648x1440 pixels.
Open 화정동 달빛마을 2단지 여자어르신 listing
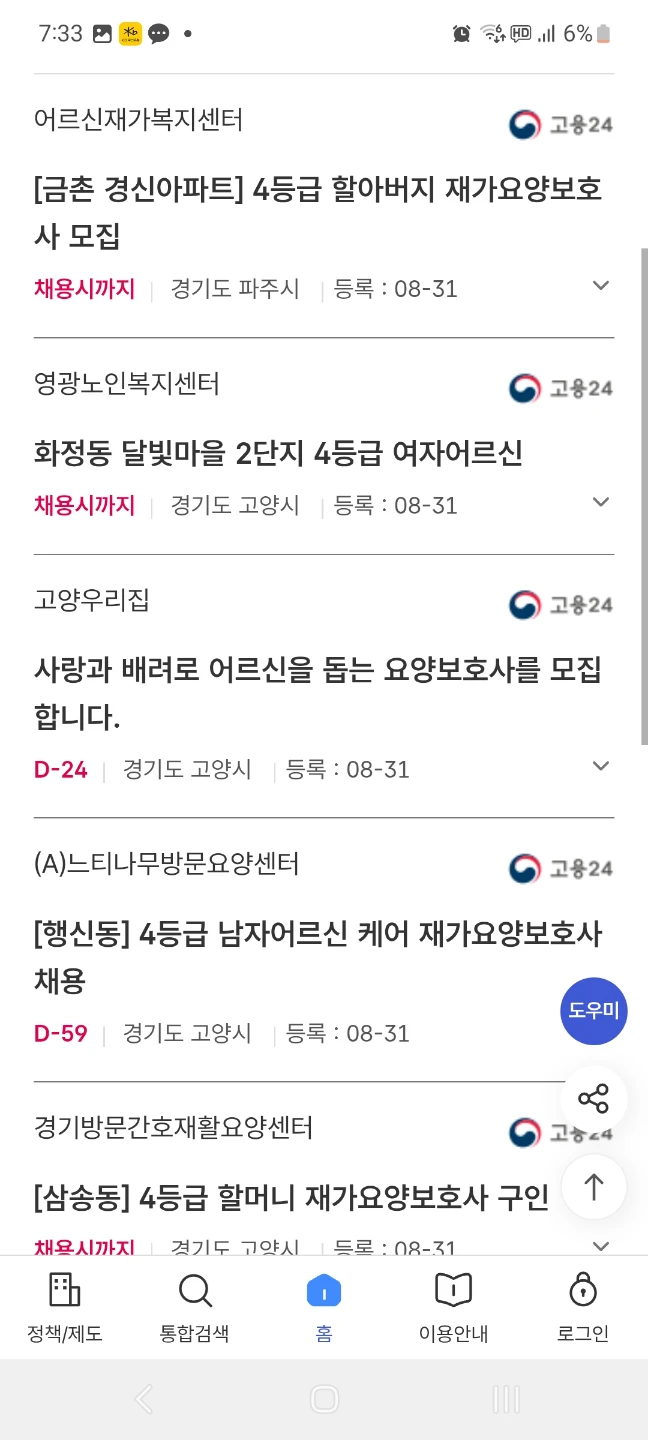(278, 453)
